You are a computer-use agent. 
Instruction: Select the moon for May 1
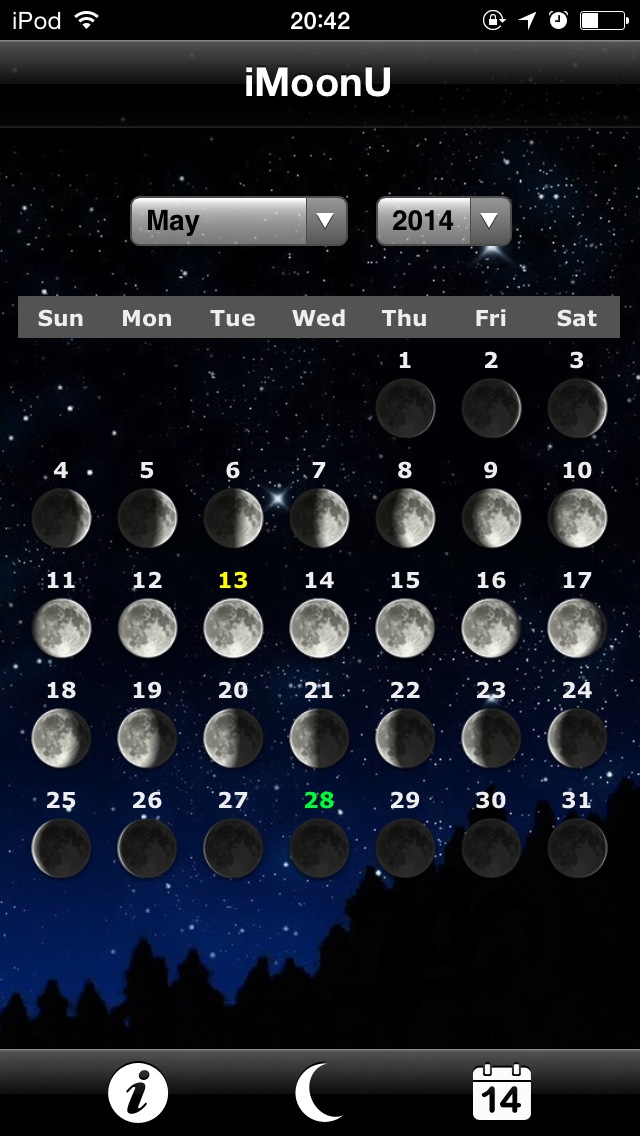point(405,407)
